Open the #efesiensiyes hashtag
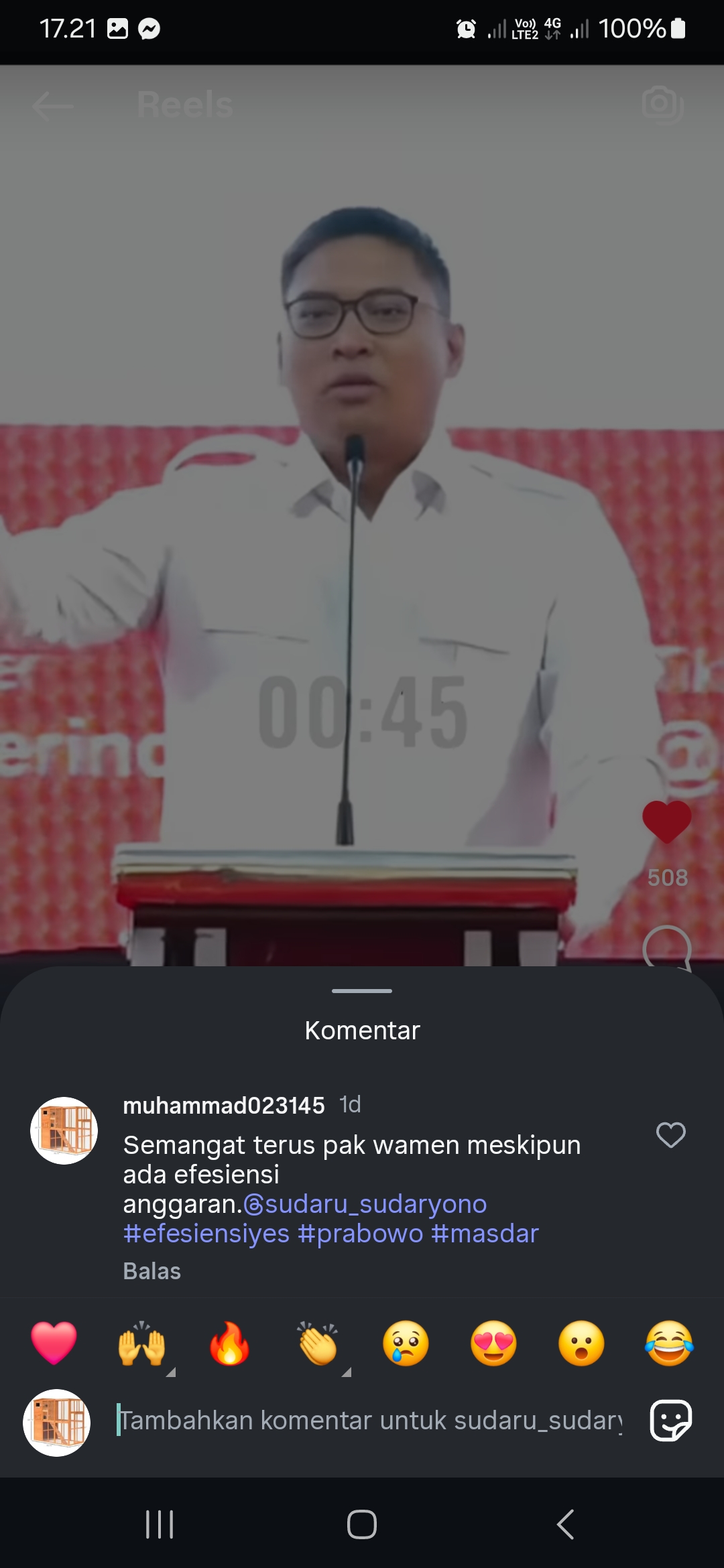The width and height of the screenshot is (724, 1568). tap(206, 1234)
